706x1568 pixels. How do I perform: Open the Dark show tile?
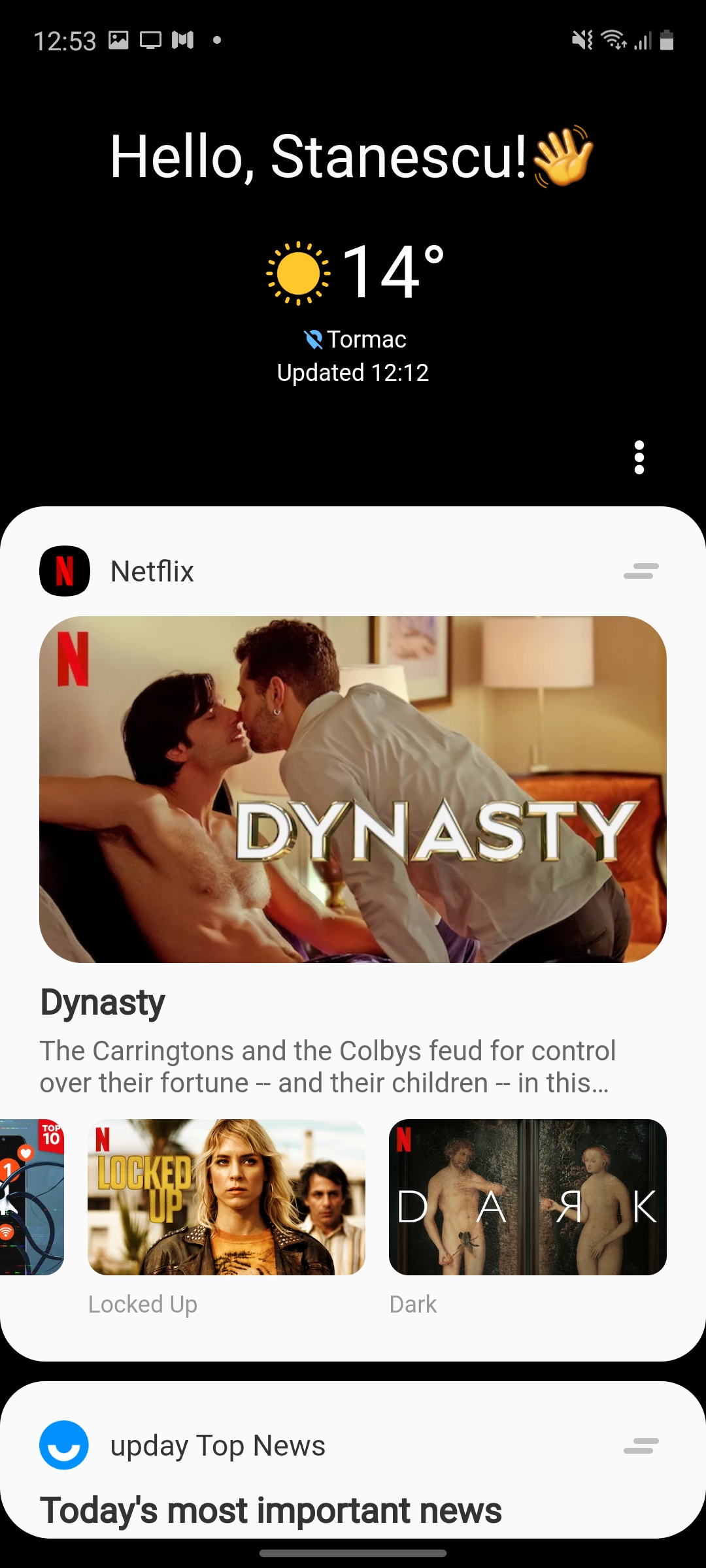(528, 1197)
